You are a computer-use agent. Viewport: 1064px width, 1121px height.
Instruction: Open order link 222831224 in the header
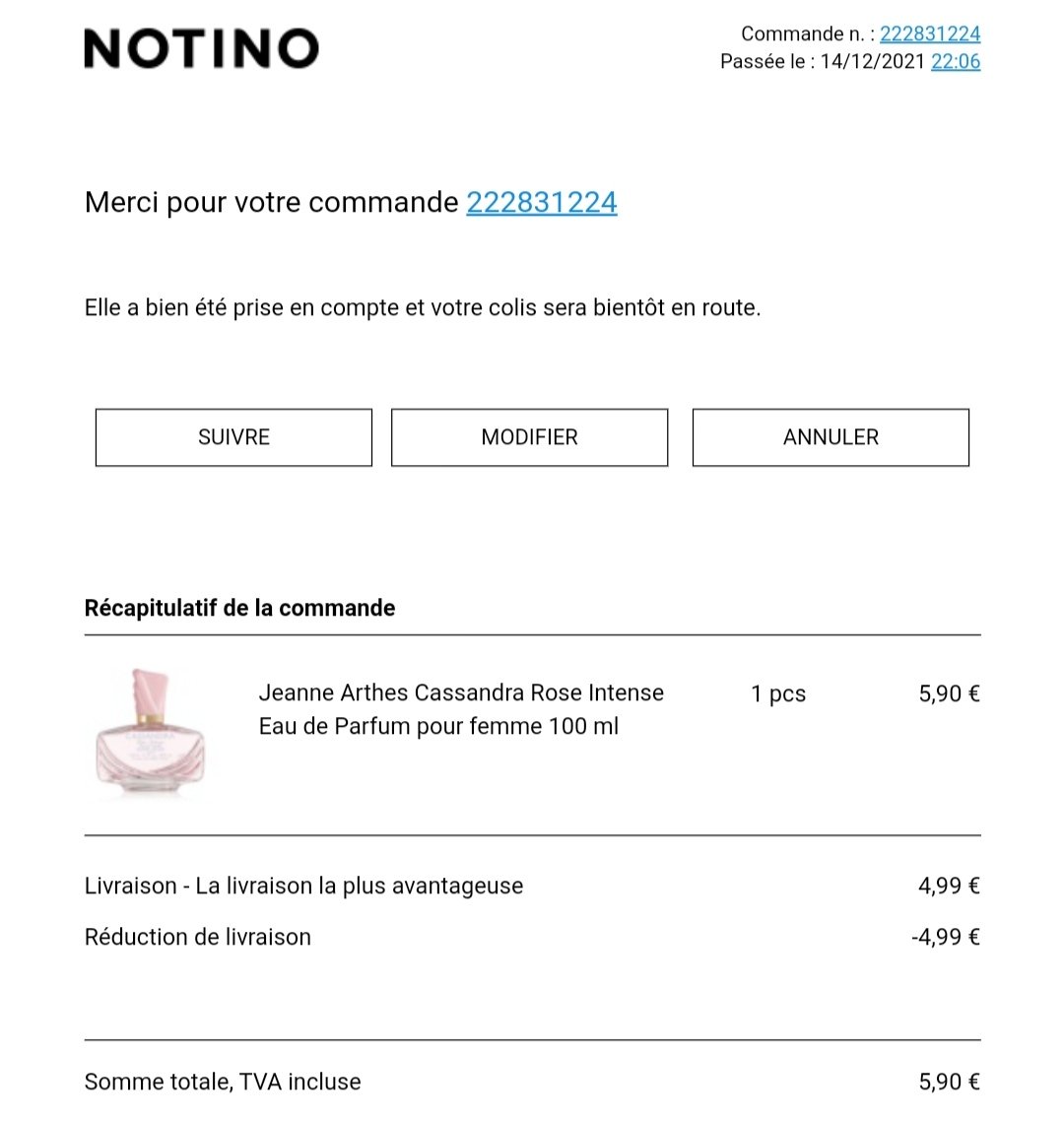(930, 33)
